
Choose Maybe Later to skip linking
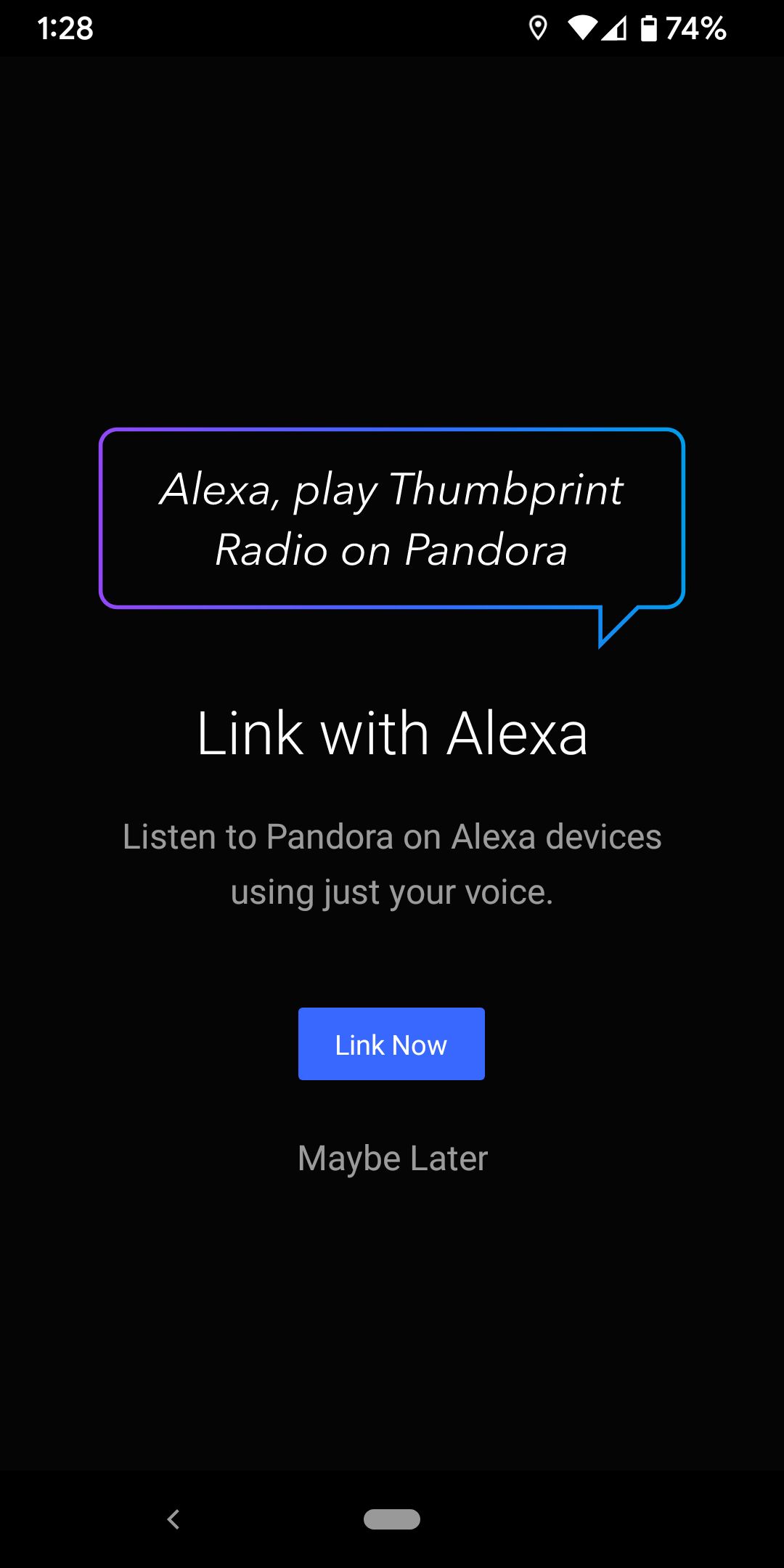393,1158
